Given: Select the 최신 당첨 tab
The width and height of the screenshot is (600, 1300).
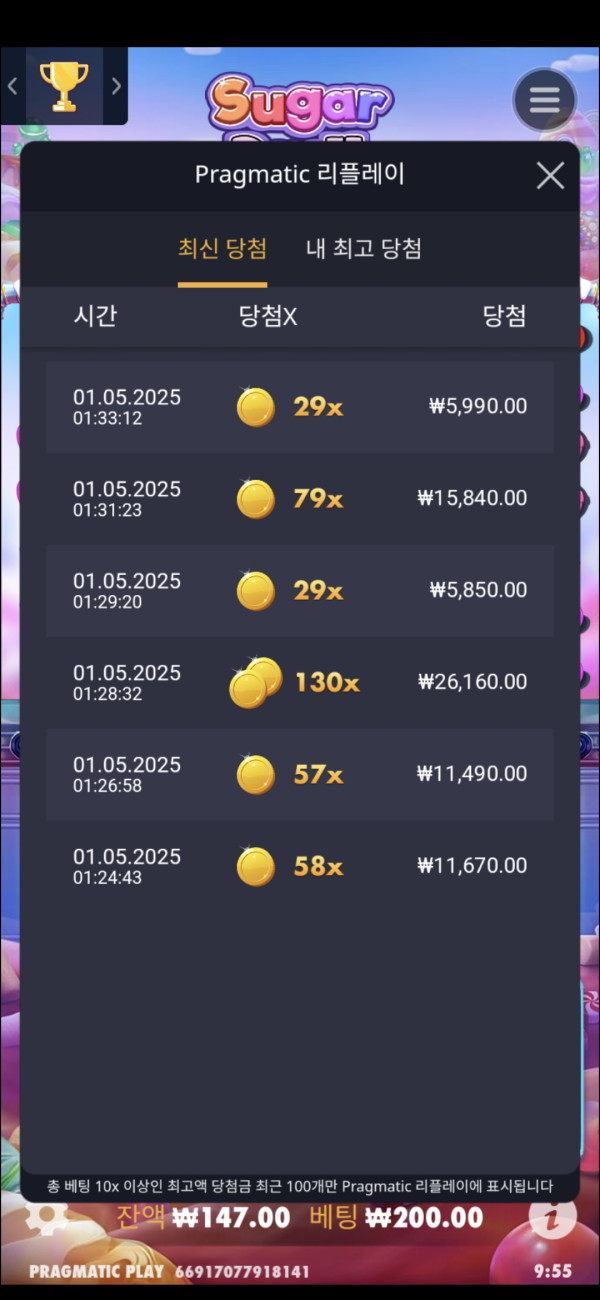Looking at the screenshot, I should (222, 249).
